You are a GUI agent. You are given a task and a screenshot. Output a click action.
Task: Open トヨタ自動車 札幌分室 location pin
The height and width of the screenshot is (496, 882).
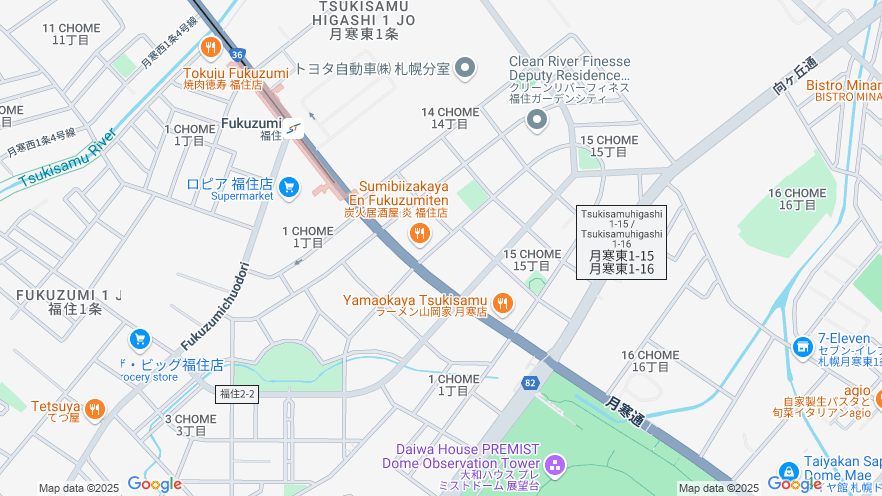tap(464, 69)
